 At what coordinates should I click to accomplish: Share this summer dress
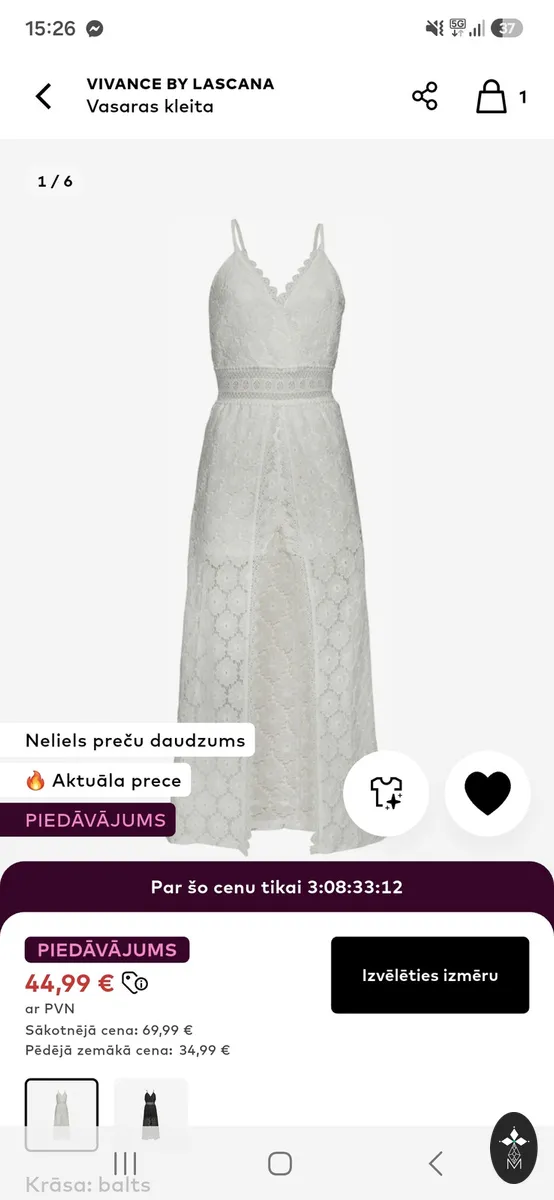(425, 96)
